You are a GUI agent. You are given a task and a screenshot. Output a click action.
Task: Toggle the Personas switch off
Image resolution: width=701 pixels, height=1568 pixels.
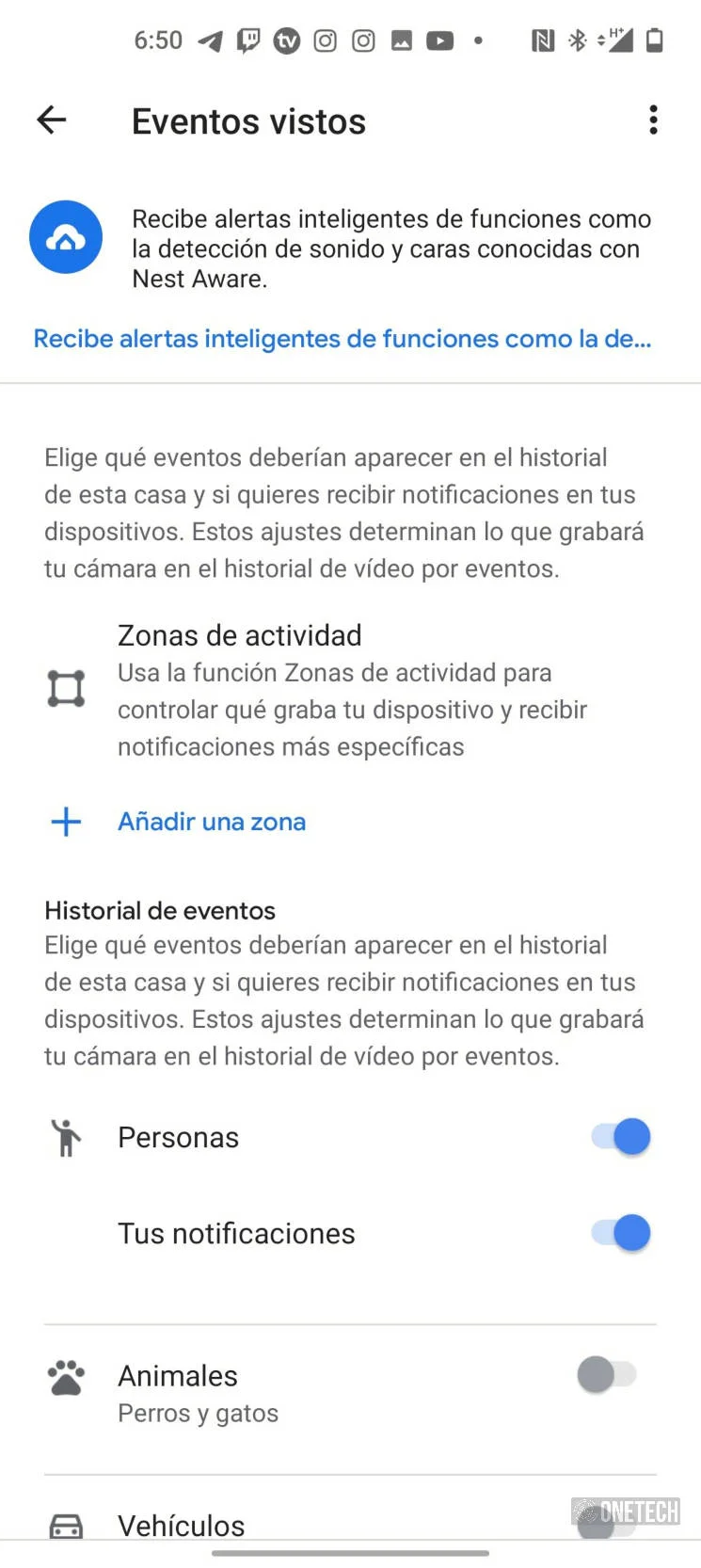(620, 1137)
